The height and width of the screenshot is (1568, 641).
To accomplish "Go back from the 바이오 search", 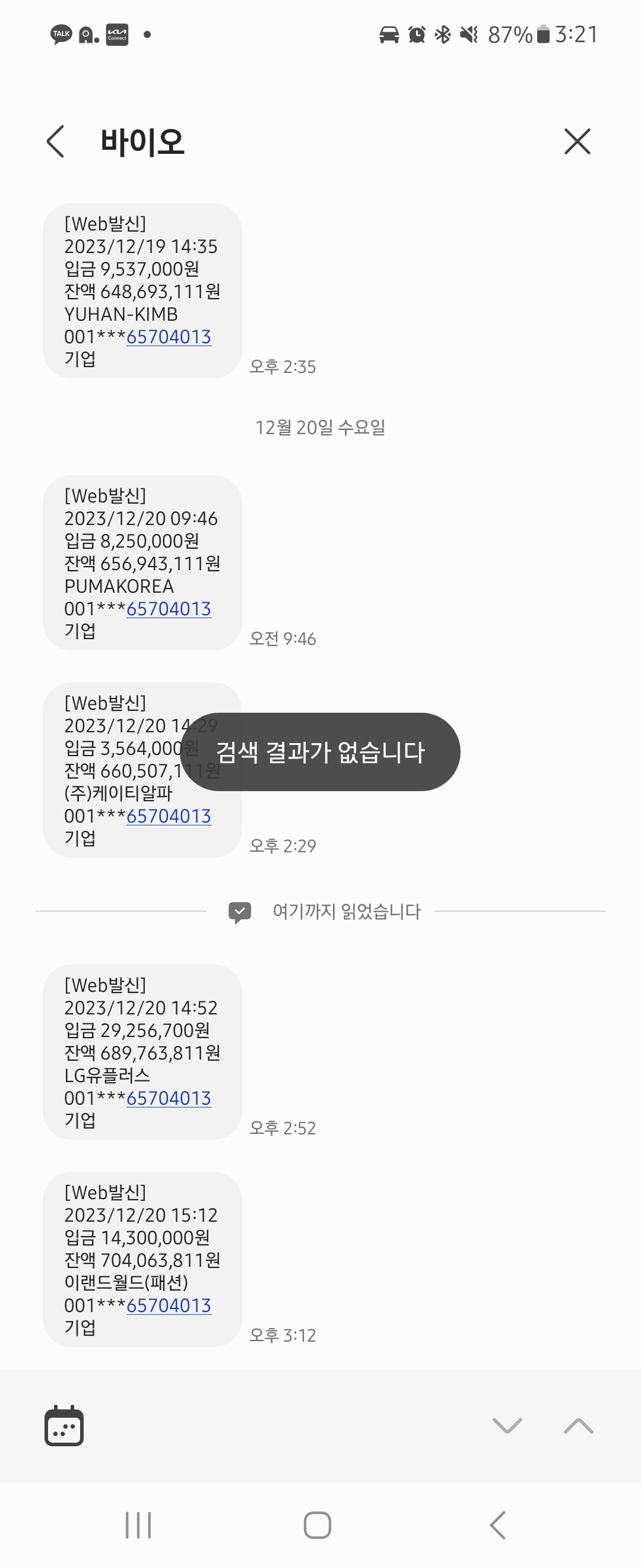I will pyautogui.click(x=55, y=142).
